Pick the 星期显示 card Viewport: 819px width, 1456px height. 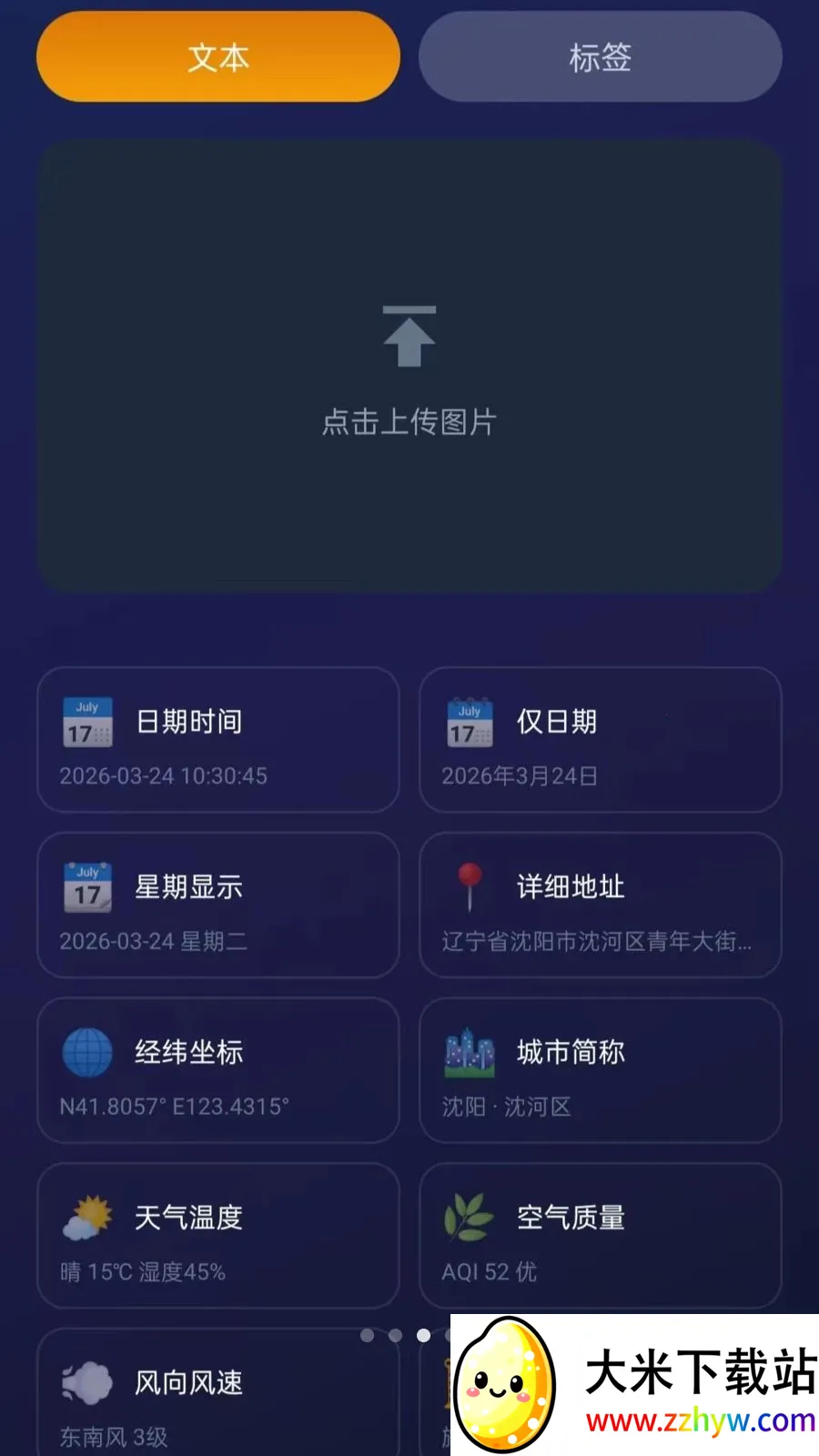pyautogui.click(x=218, y=905)
